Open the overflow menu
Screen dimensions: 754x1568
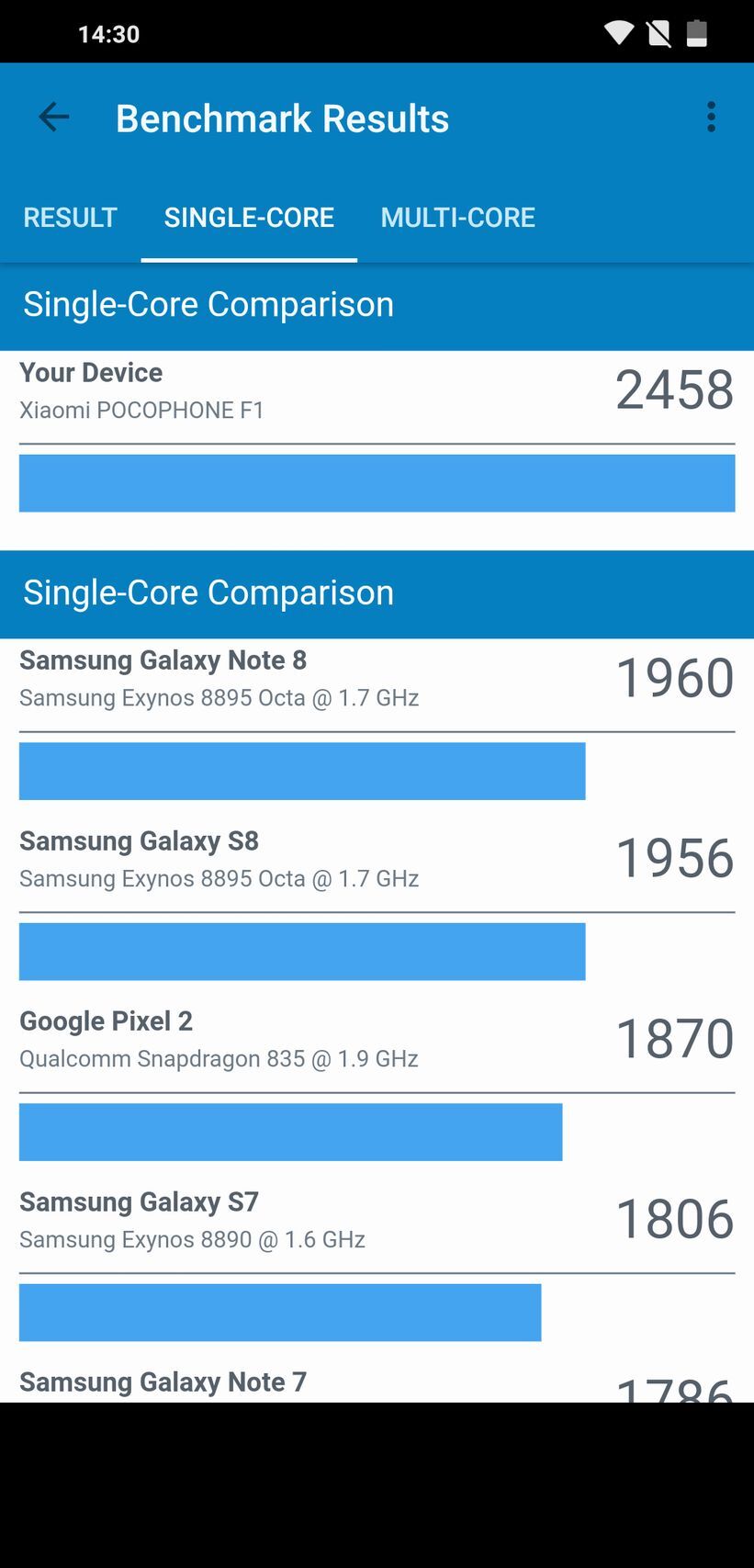coord(711,118)
